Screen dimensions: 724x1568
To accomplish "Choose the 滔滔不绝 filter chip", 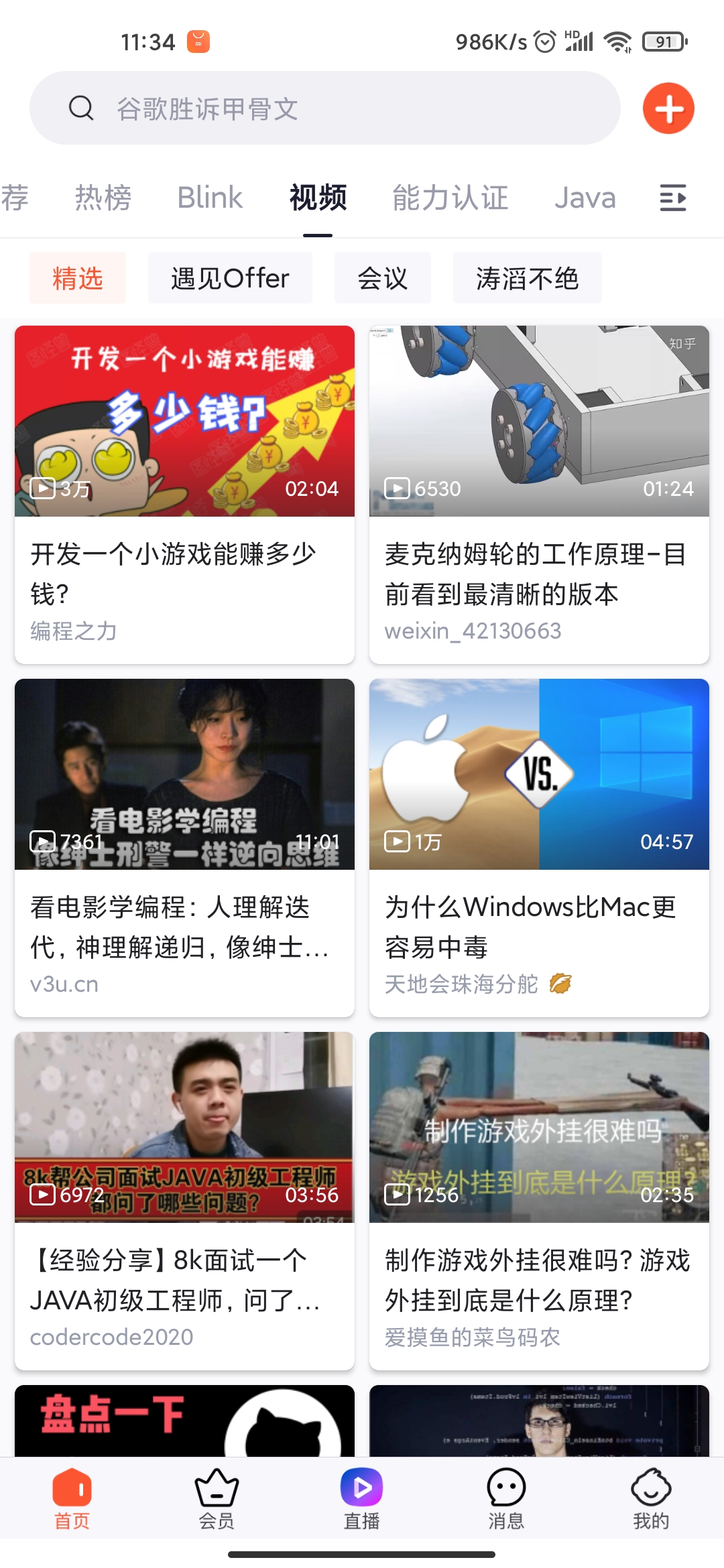I will pyautogui.click(x=527, y=278).
